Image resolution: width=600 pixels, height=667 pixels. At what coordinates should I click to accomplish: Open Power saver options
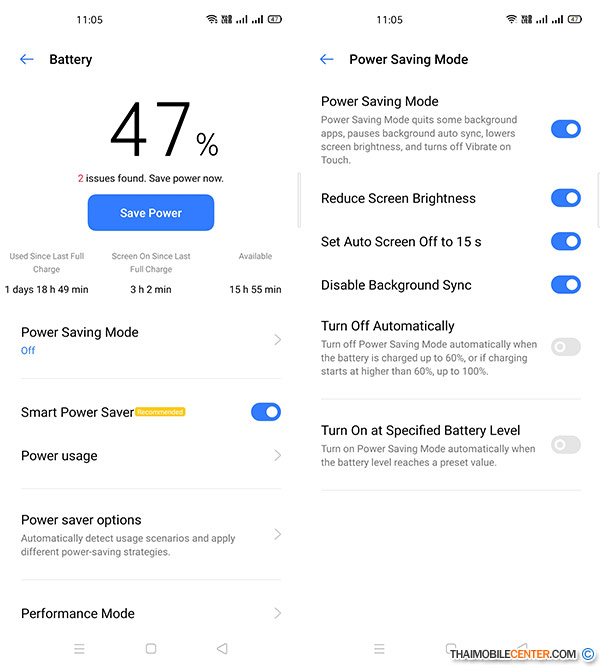pos(150,534)
